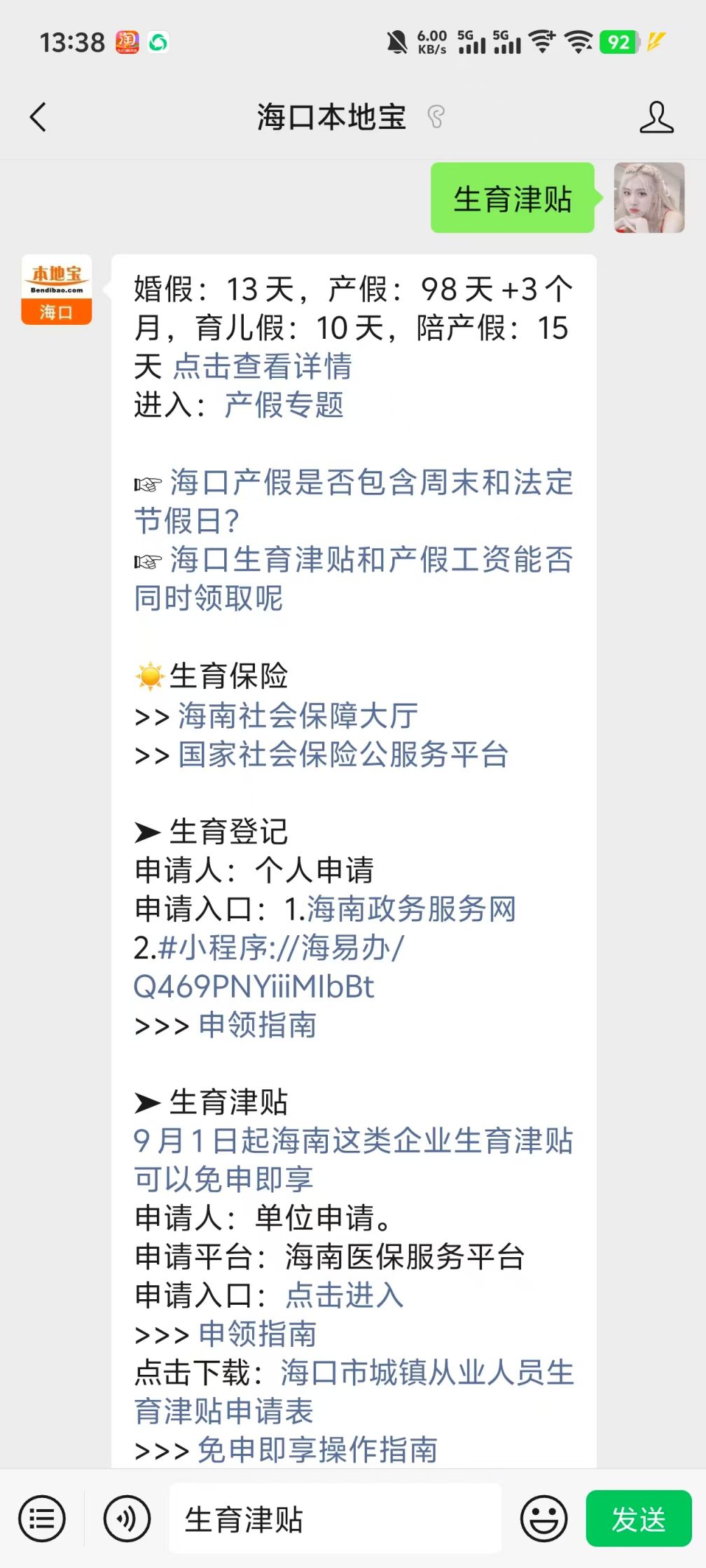Open 海南政务服务网 link
This screenshot has width=706, height=1568.
411,909
